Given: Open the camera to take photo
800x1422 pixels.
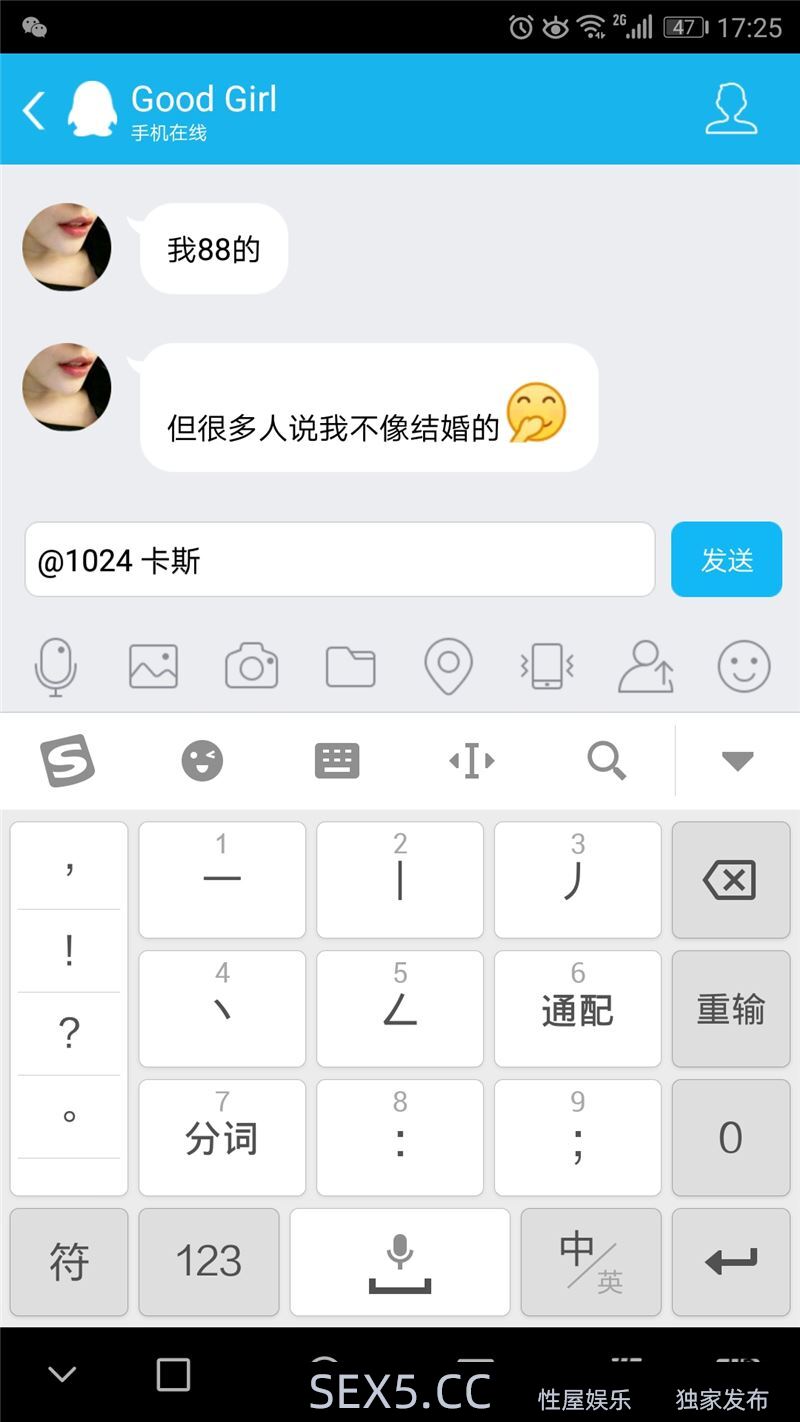Looking at the screenshot, I should (x=251, y=666).
